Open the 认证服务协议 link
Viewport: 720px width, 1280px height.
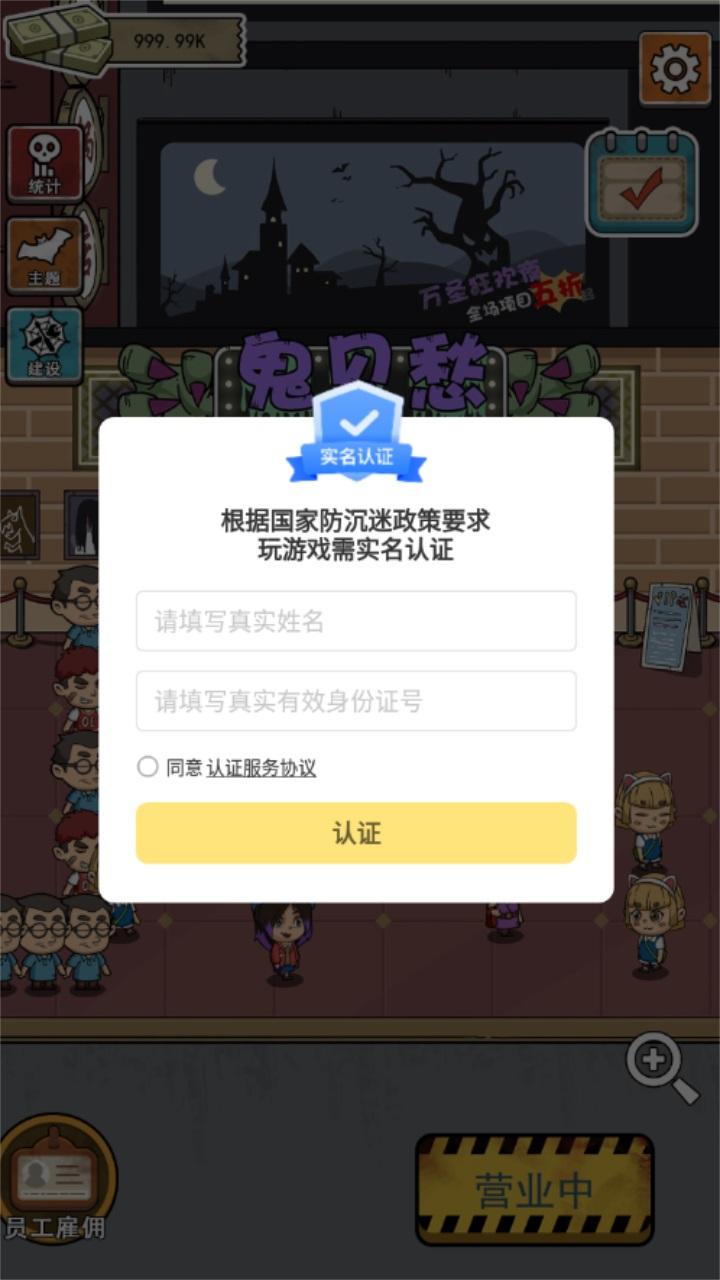[261, 768]
